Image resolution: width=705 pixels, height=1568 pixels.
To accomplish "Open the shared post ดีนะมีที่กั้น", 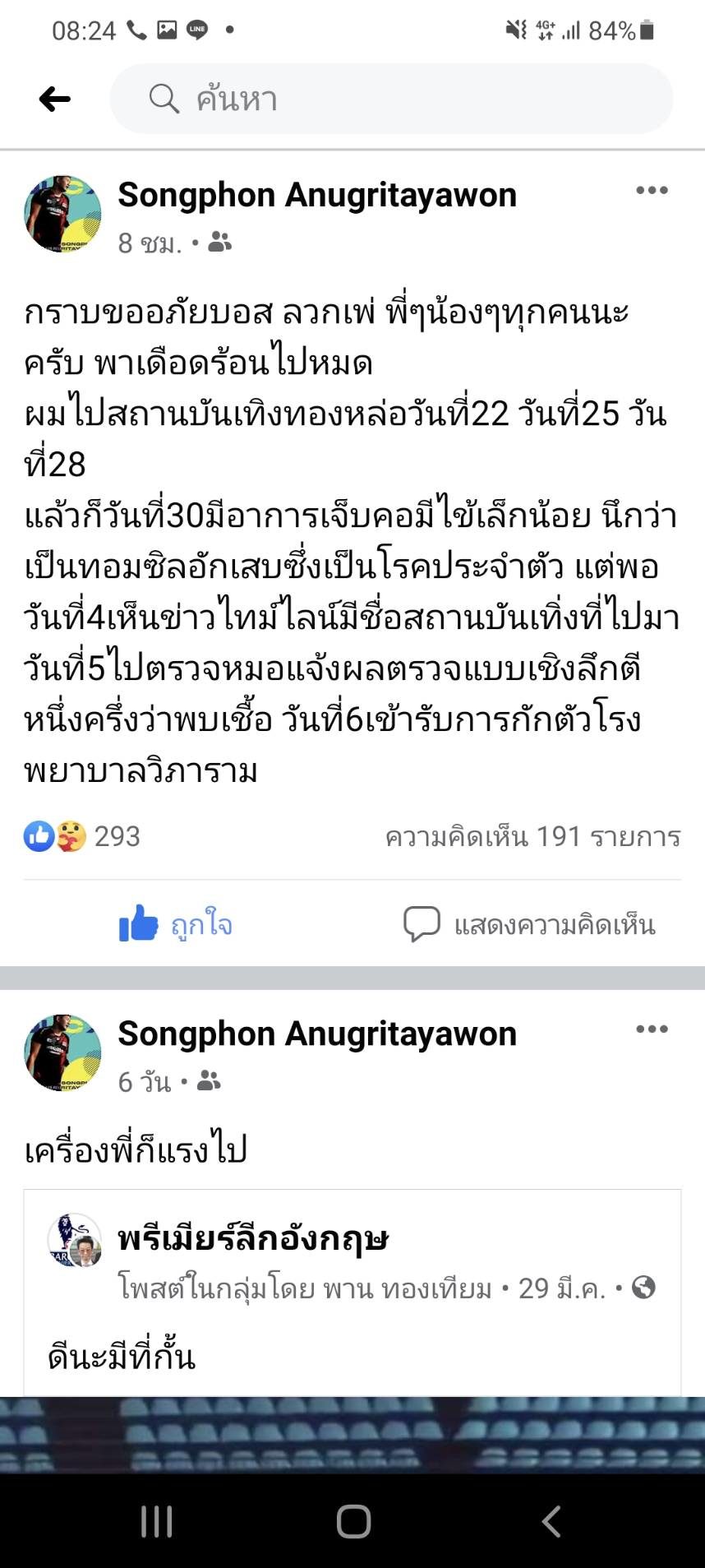I will point(122,1356).
